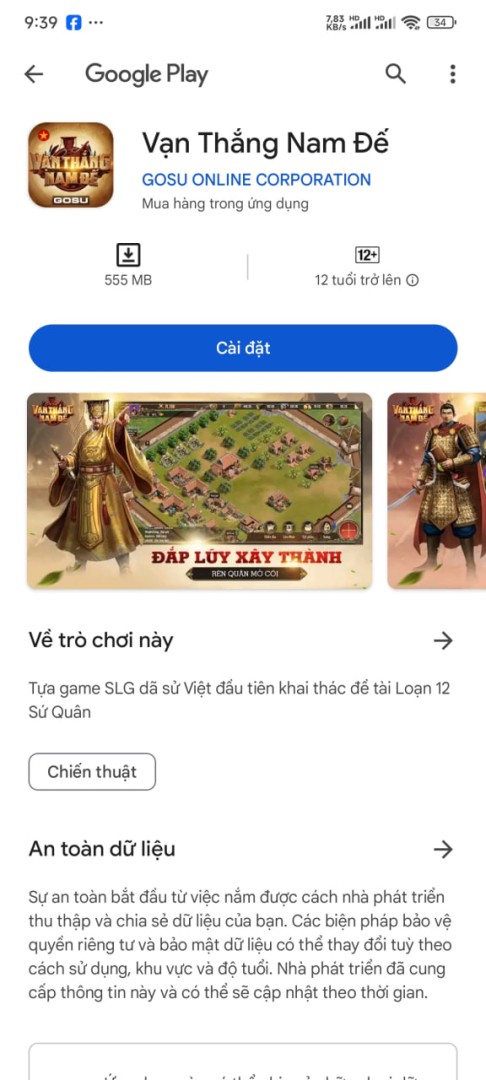
Task: View info about 12 tuổi trở lên rating
Action: coord(412,280)
